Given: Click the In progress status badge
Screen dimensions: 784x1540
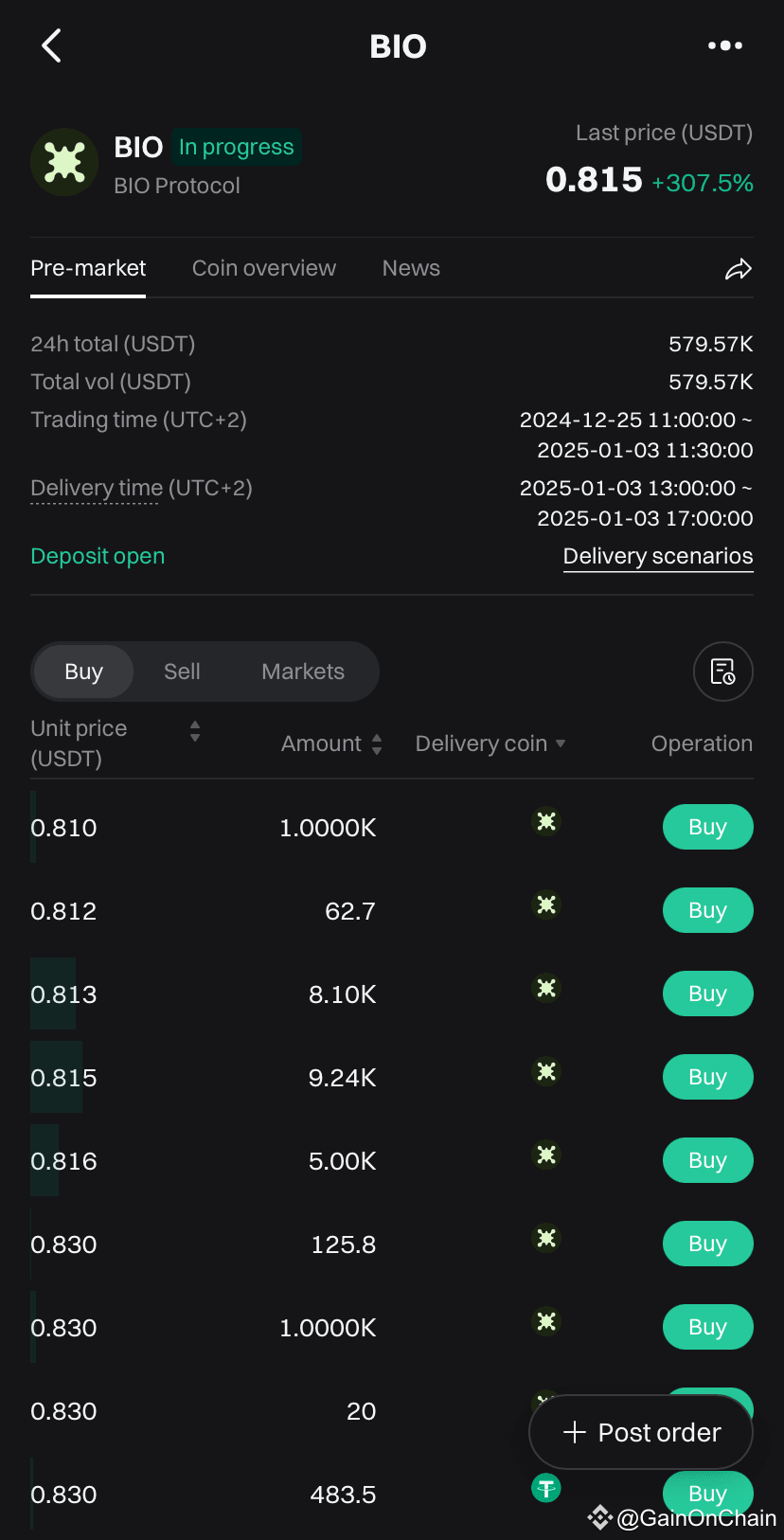Looking at the screenshot, I should pyautogui.click(x=236, y=147).
